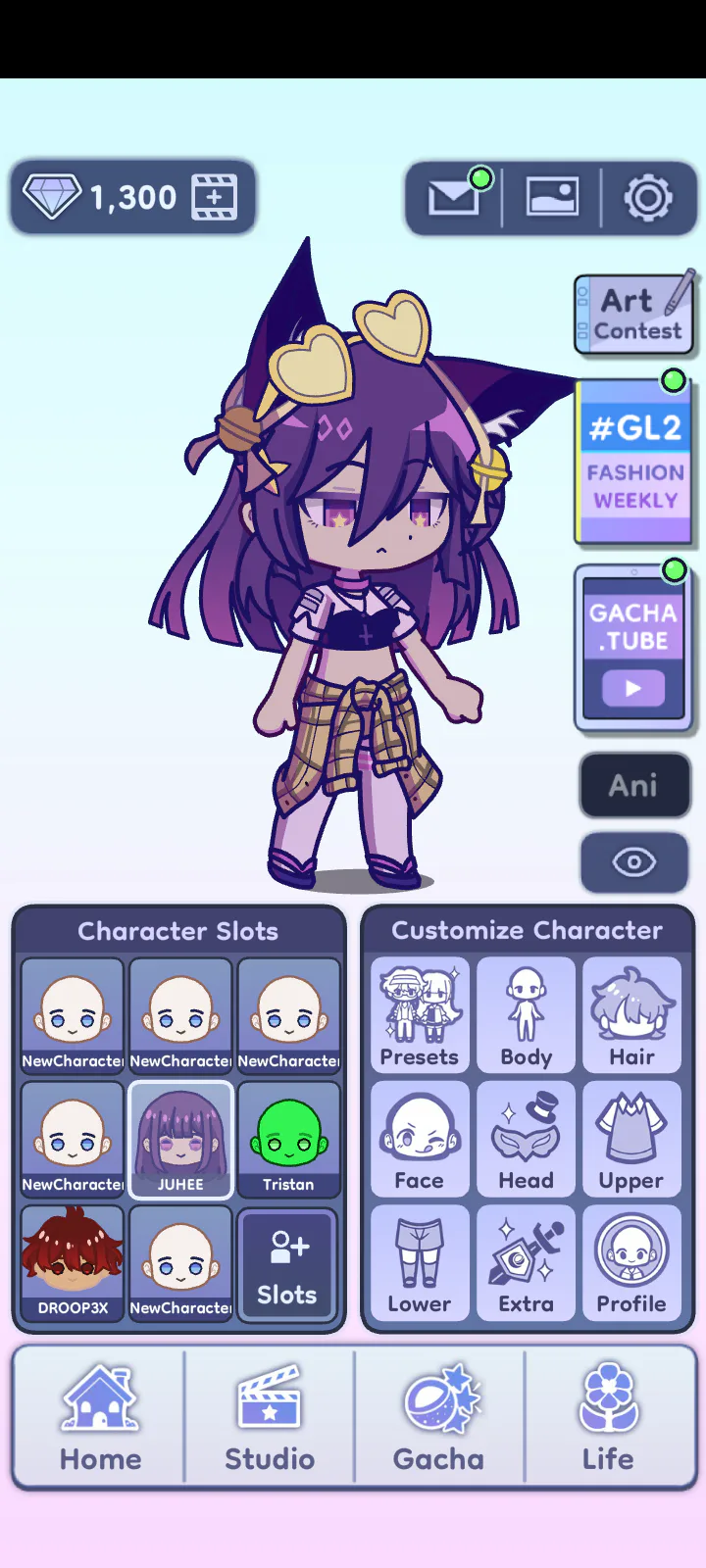Select the Tristan character slot

pos(288,1140)
